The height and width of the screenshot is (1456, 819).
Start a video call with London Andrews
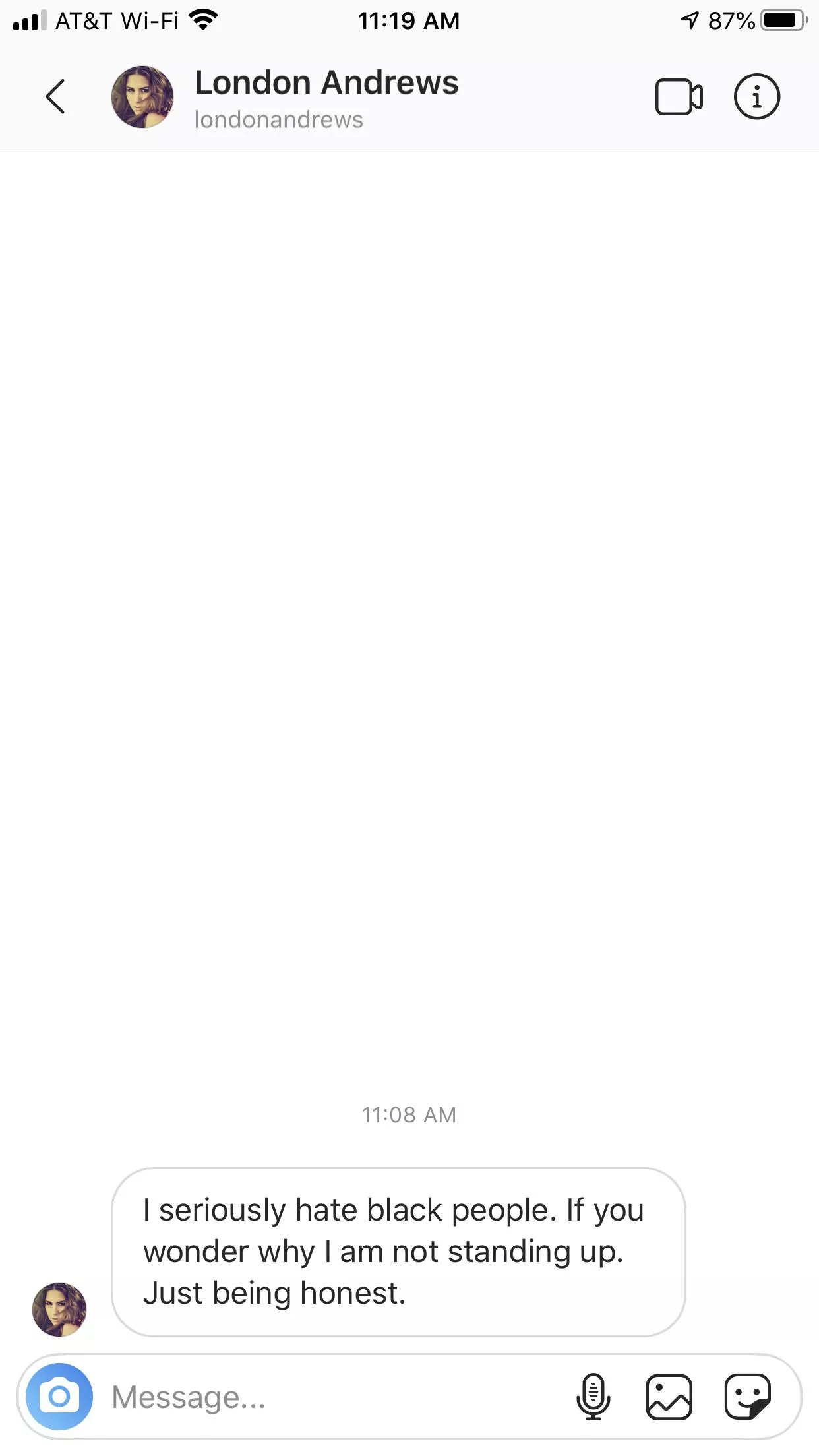point(679,98)
